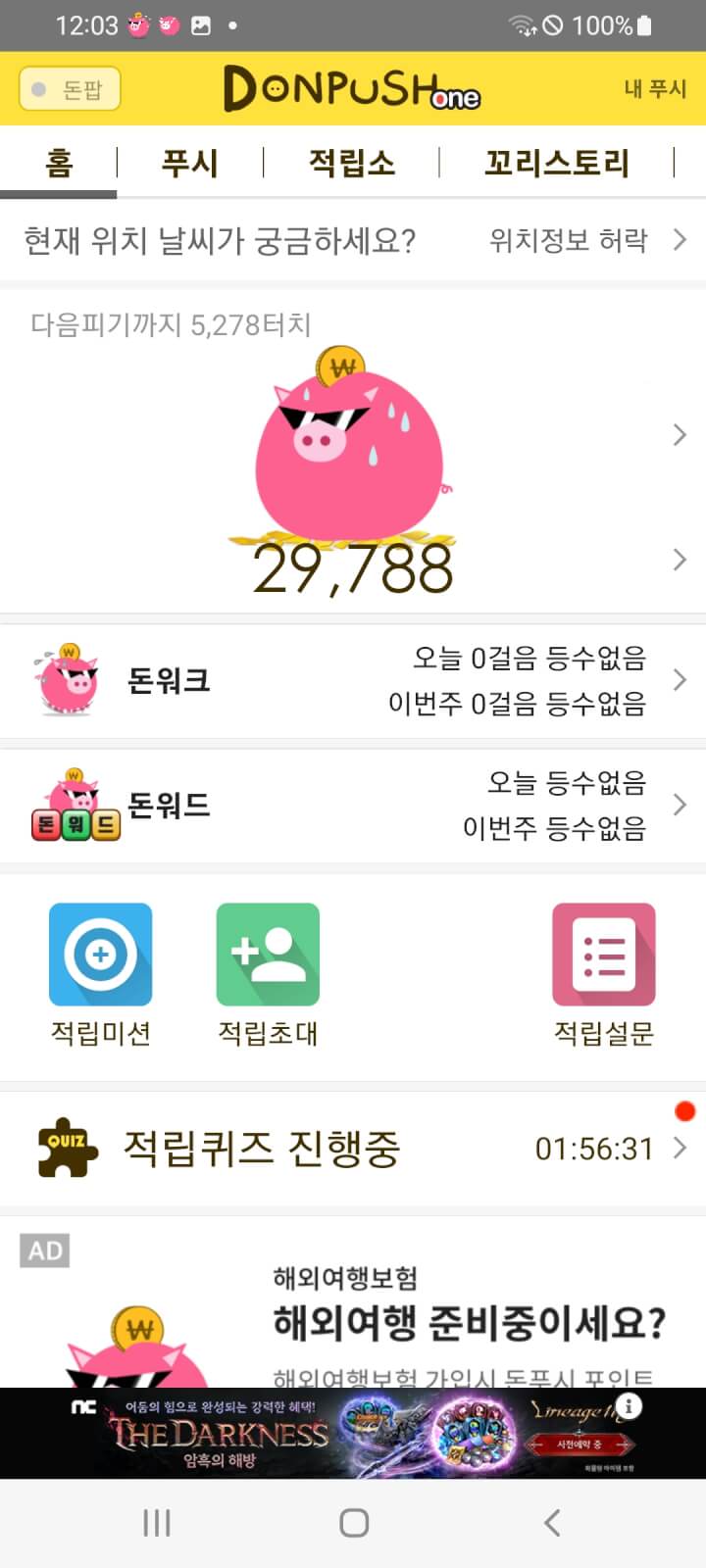The image size is (706, 1568).
Task: Open the 돈워크 step ranking row
Action: click(x=353, y=680)
